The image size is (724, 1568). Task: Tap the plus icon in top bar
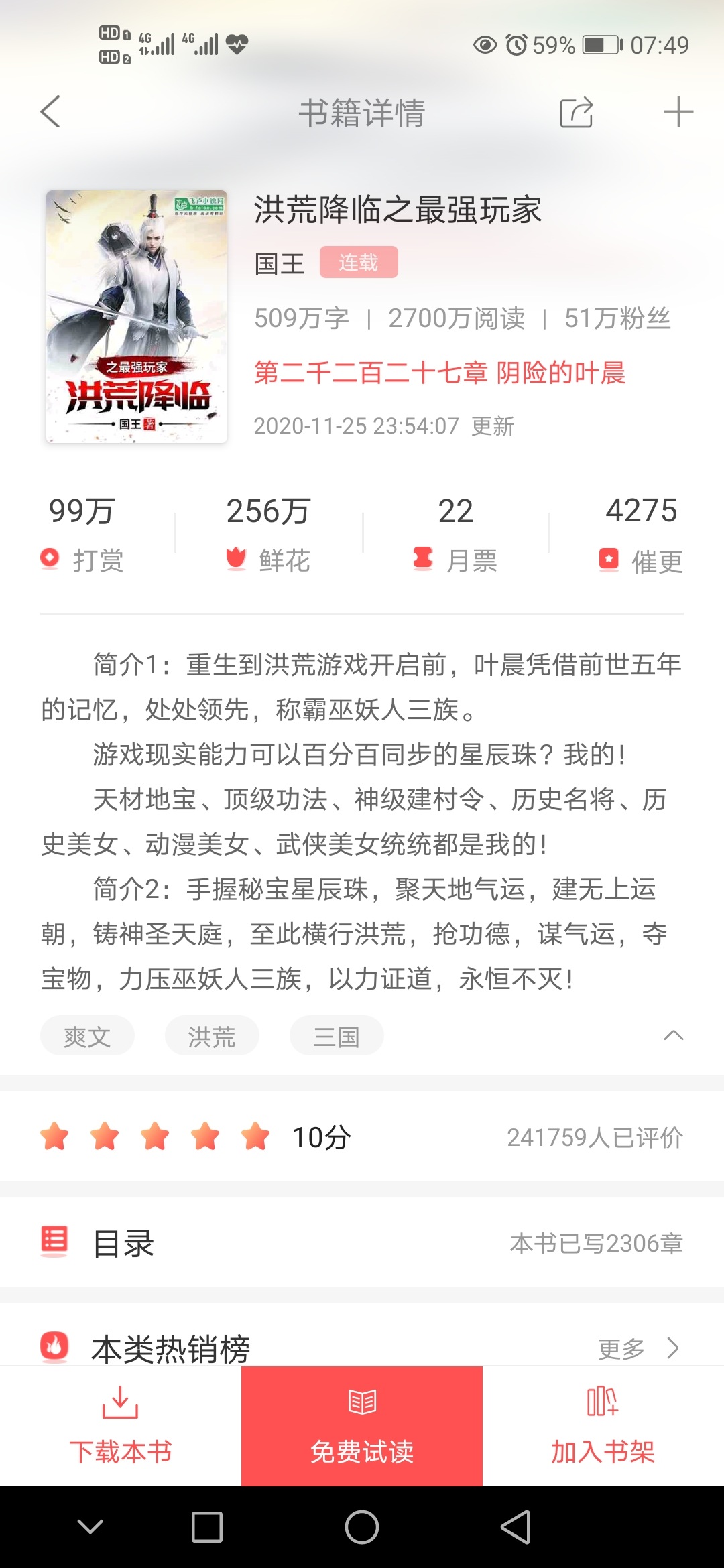click(x=678, y=111)
